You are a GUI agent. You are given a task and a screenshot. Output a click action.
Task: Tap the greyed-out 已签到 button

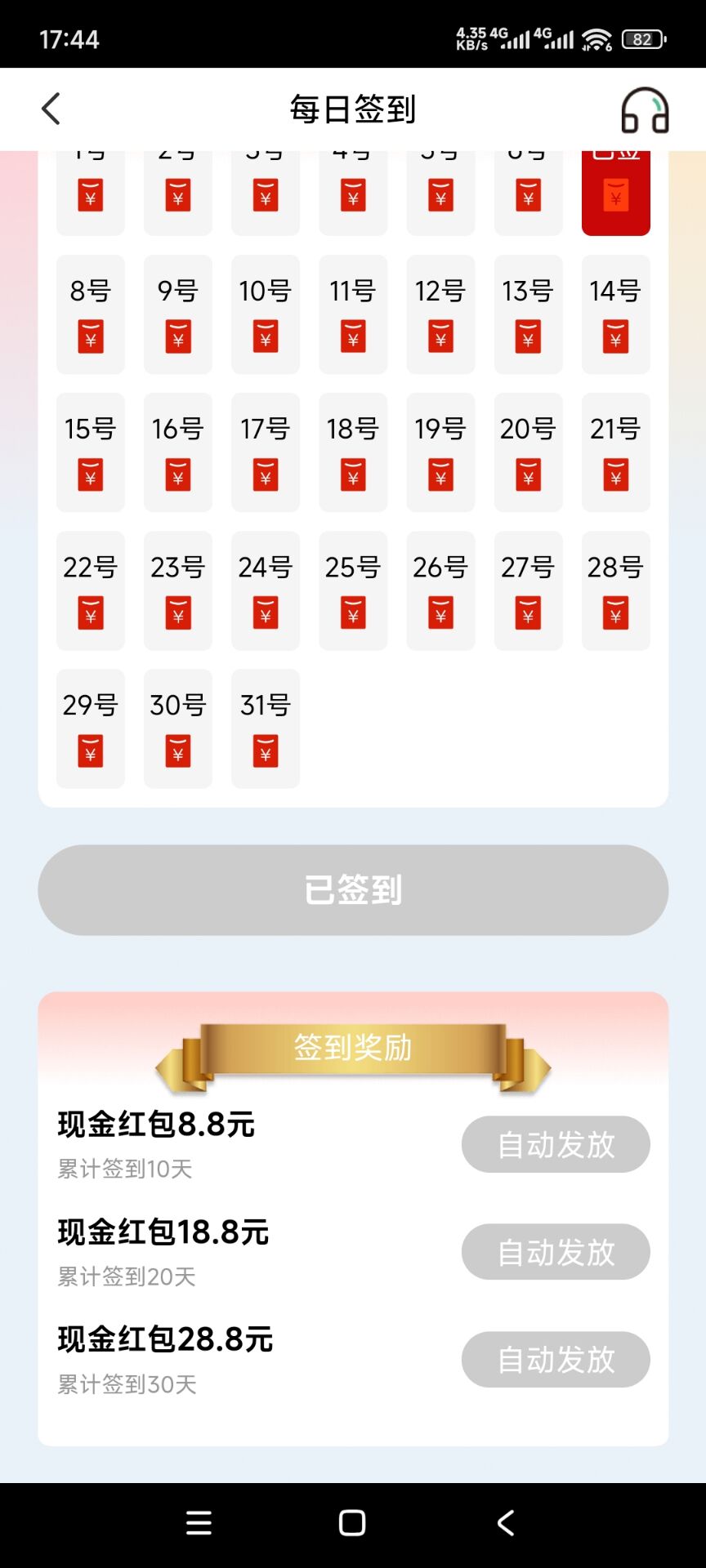[353, 889]
